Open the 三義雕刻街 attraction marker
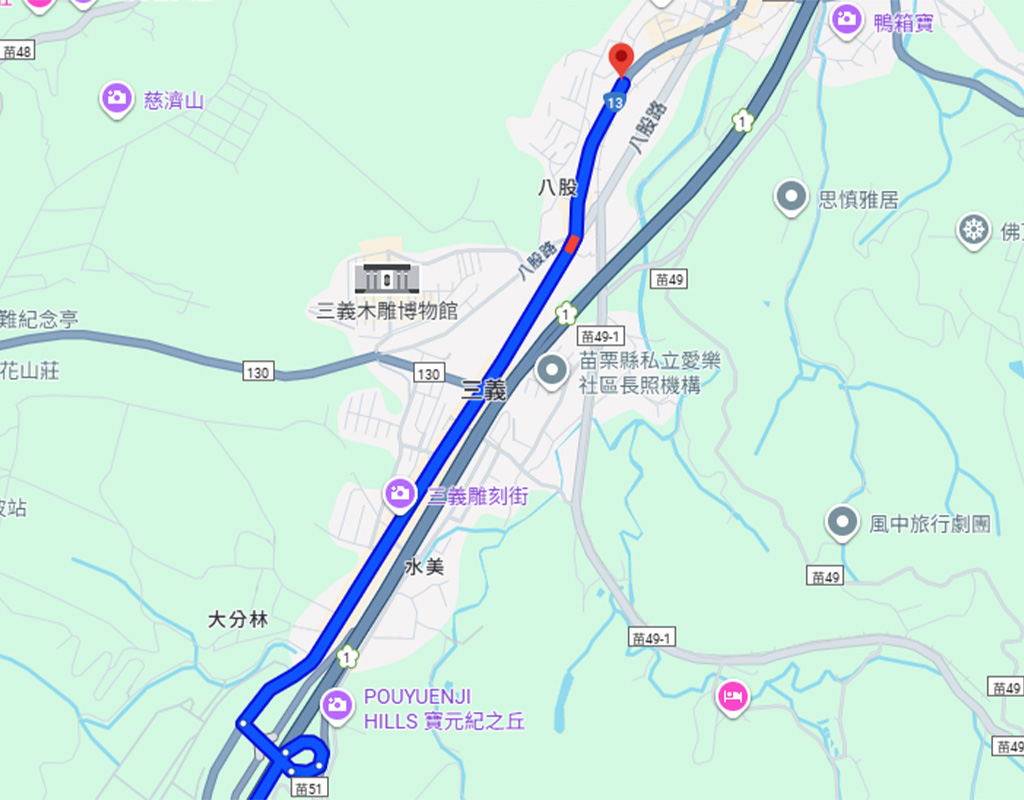The height and width of the screenshot is (800, 1024). click(x=400, y=493)
